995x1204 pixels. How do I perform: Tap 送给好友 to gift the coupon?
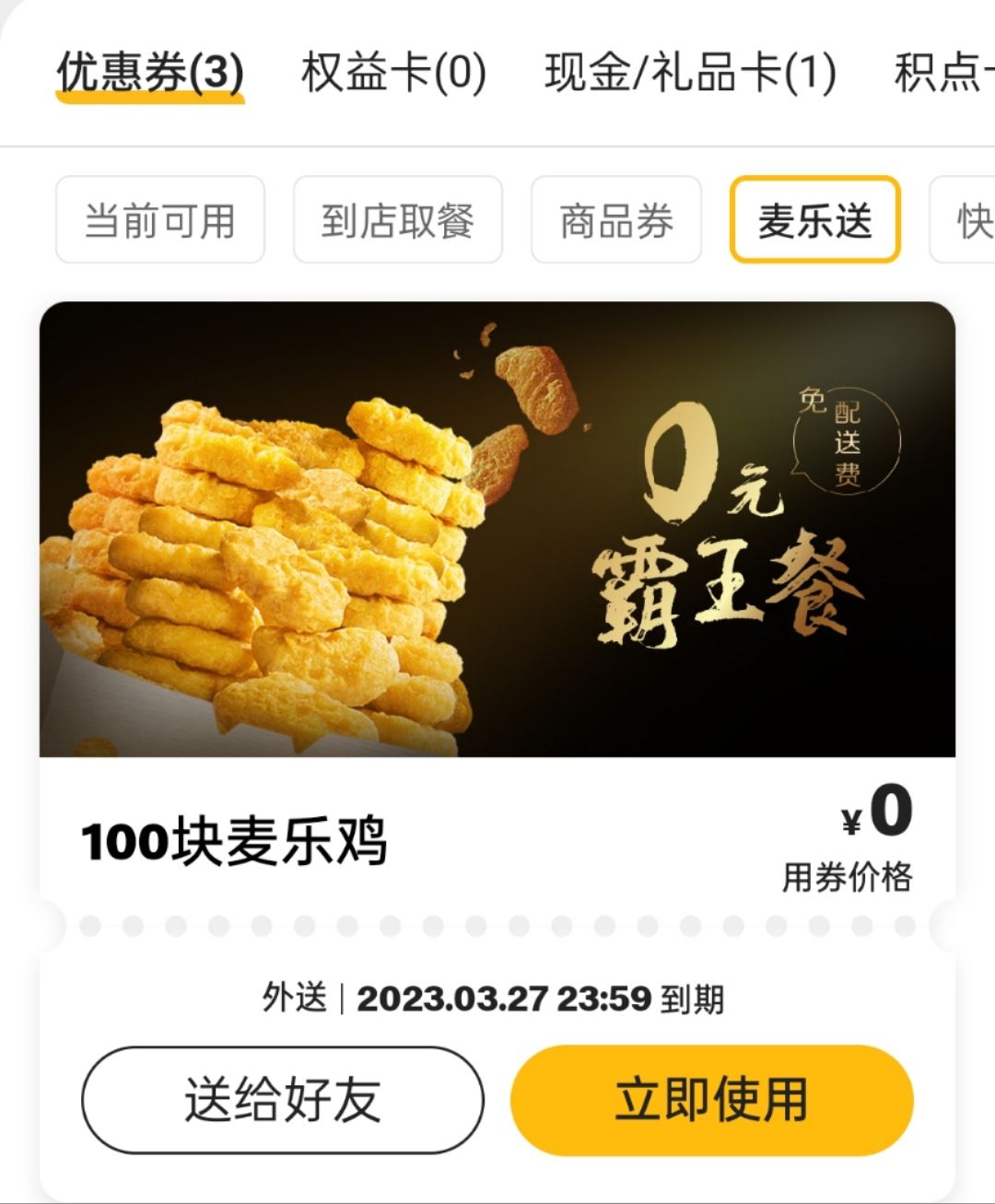[283, 1100]
